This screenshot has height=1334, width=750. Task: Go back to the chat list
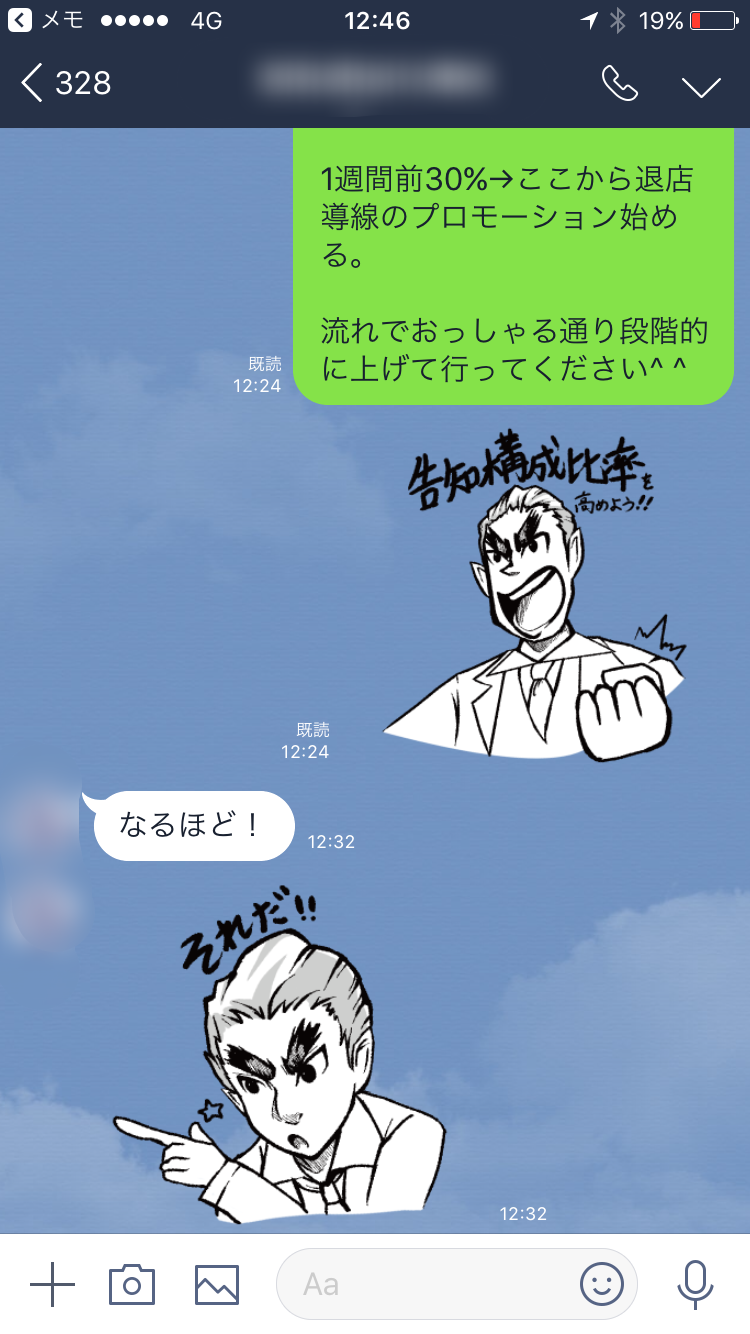pyautogui.click(x=65, y=84)
